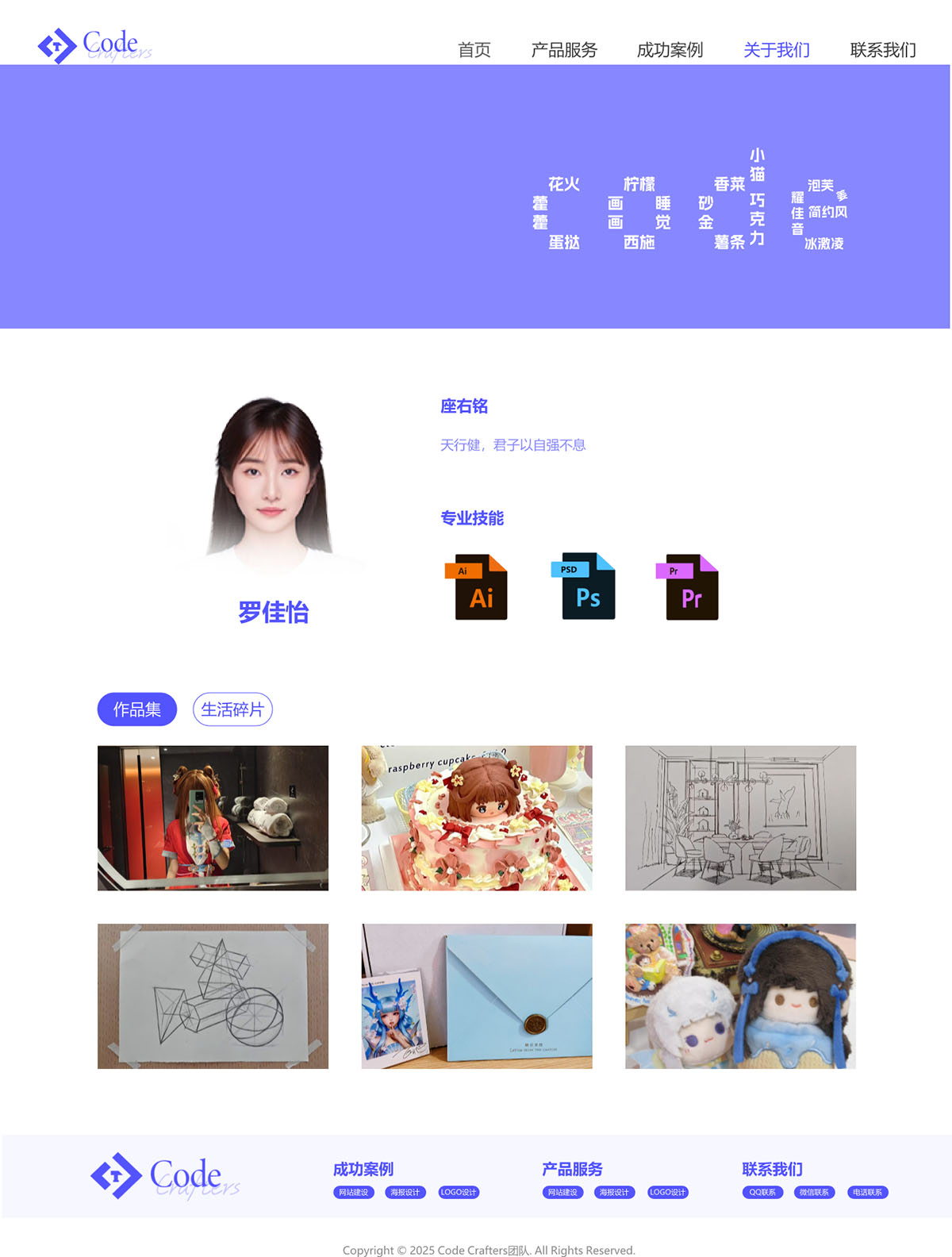Go to the 首页 nav link
The image size is (952, 1257).
tap(474, 50)
